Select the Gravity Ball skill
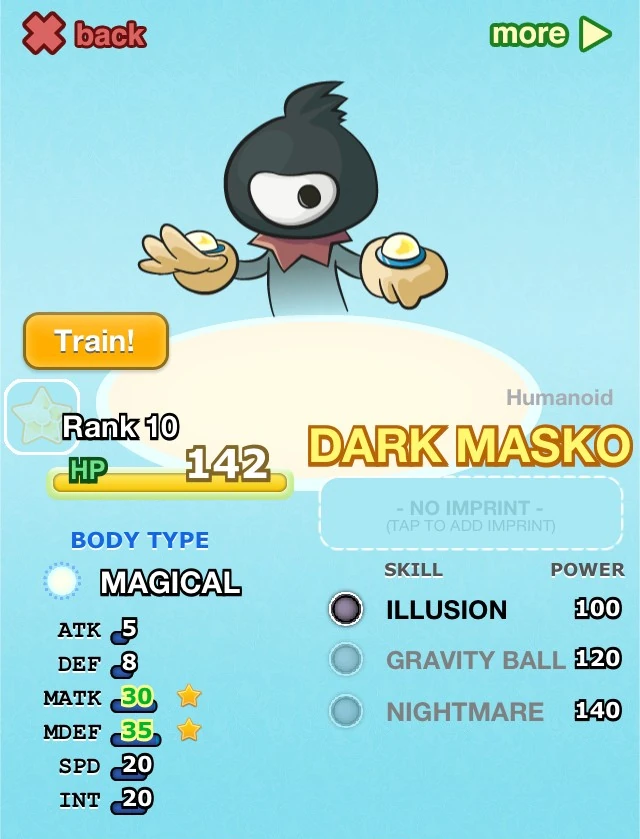The height and width of the screenshot is (839, 640). pyautogui.click(x=475, y=660)
